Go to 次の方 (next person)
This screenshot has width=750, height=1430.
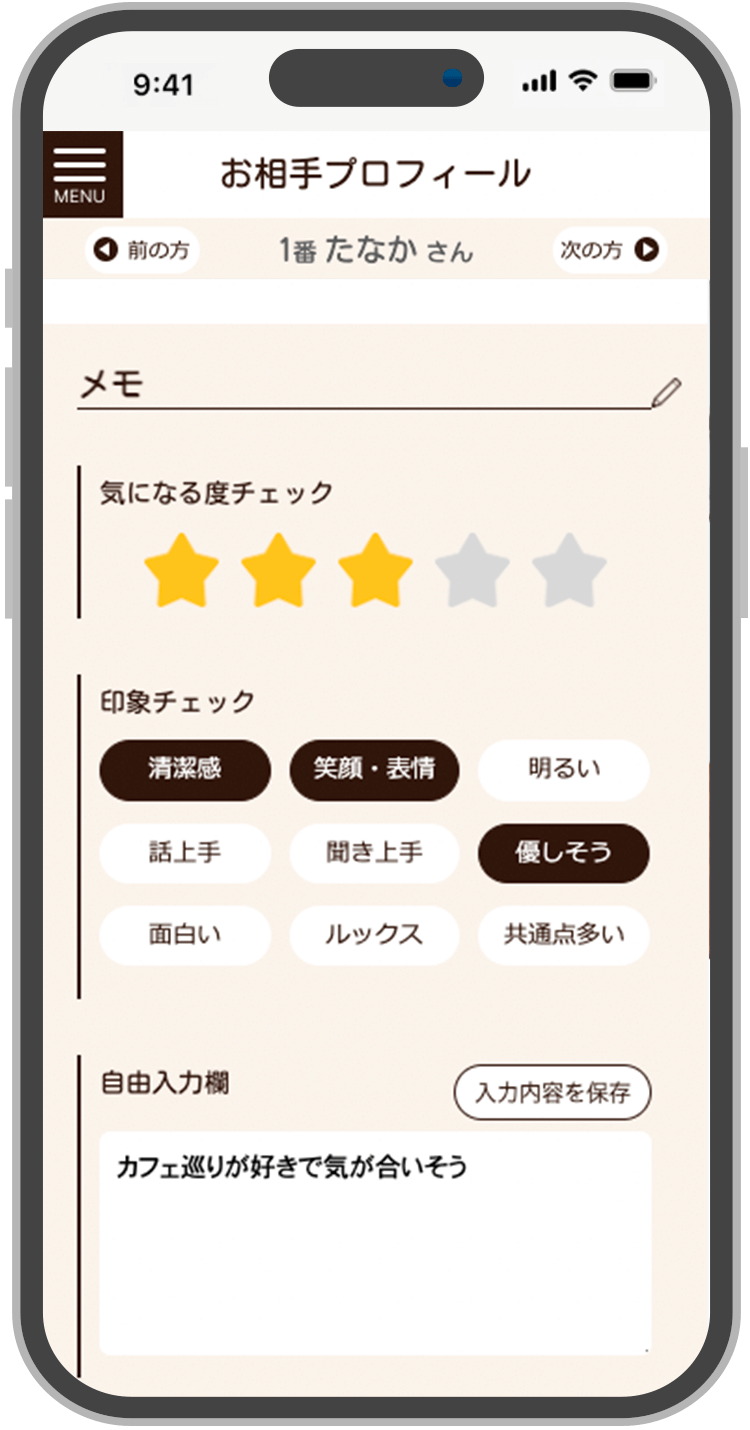tap(609, 250)
